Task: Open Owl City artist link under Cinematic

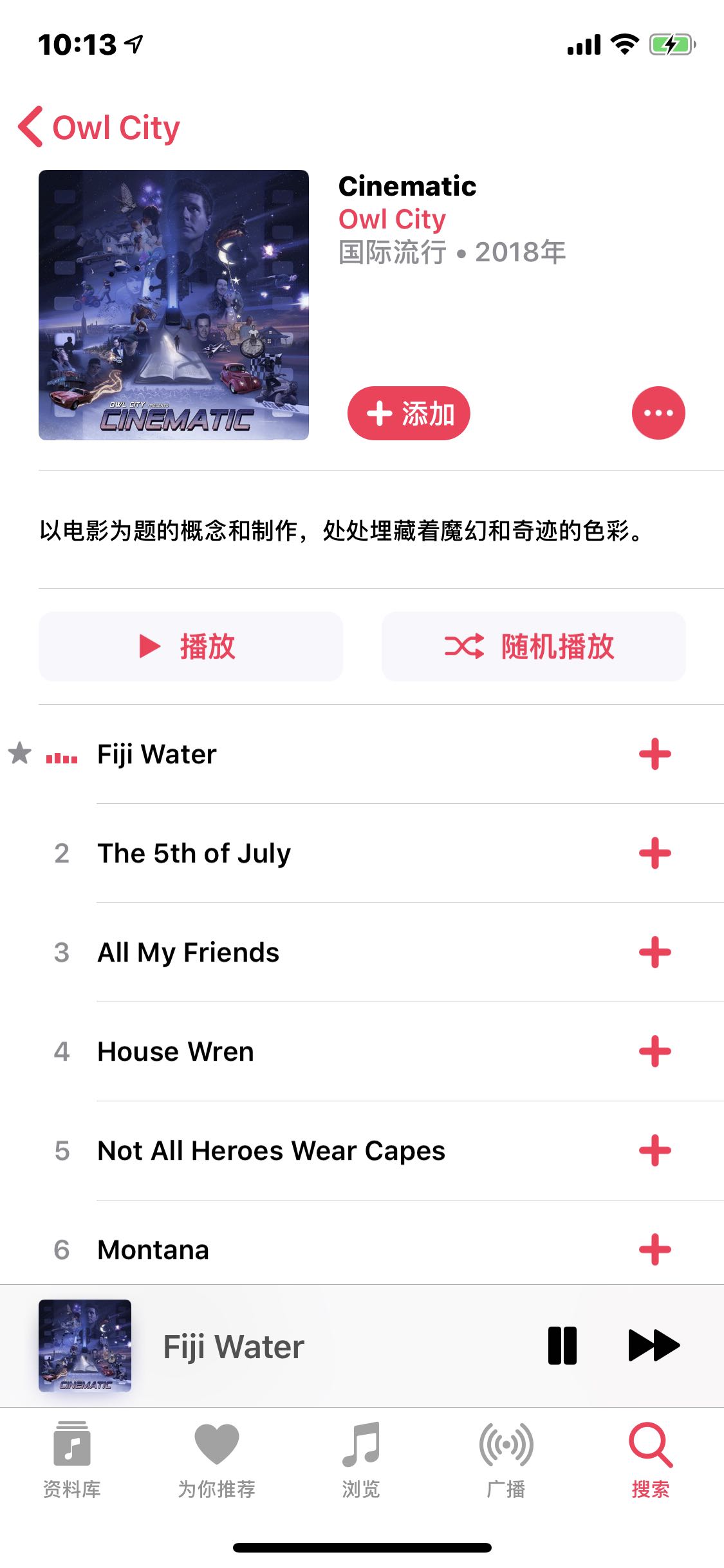Action: coord(392,219)
